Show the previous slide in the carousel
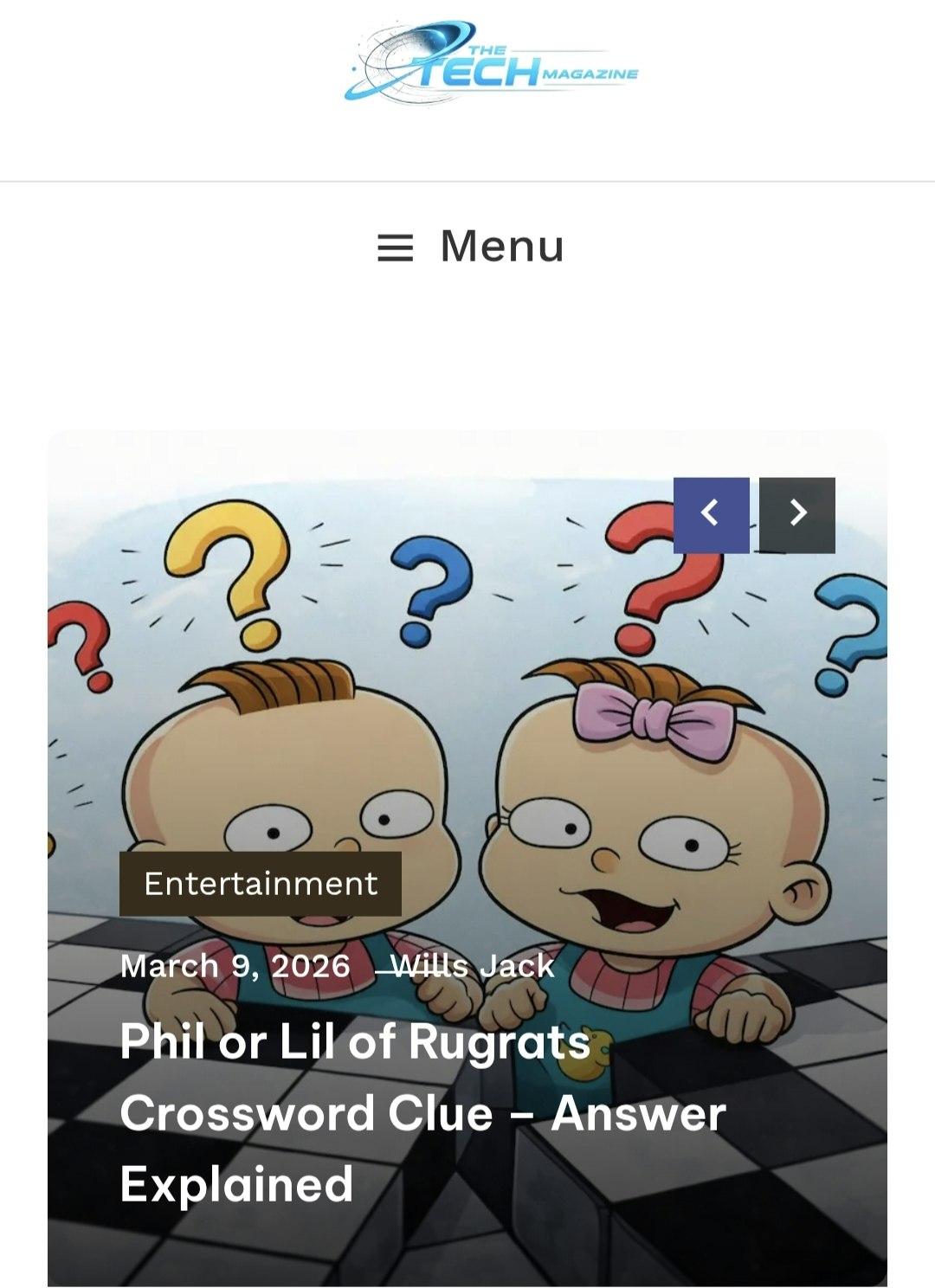Viewport: 935px width, 1288px height. click(711, 514)
